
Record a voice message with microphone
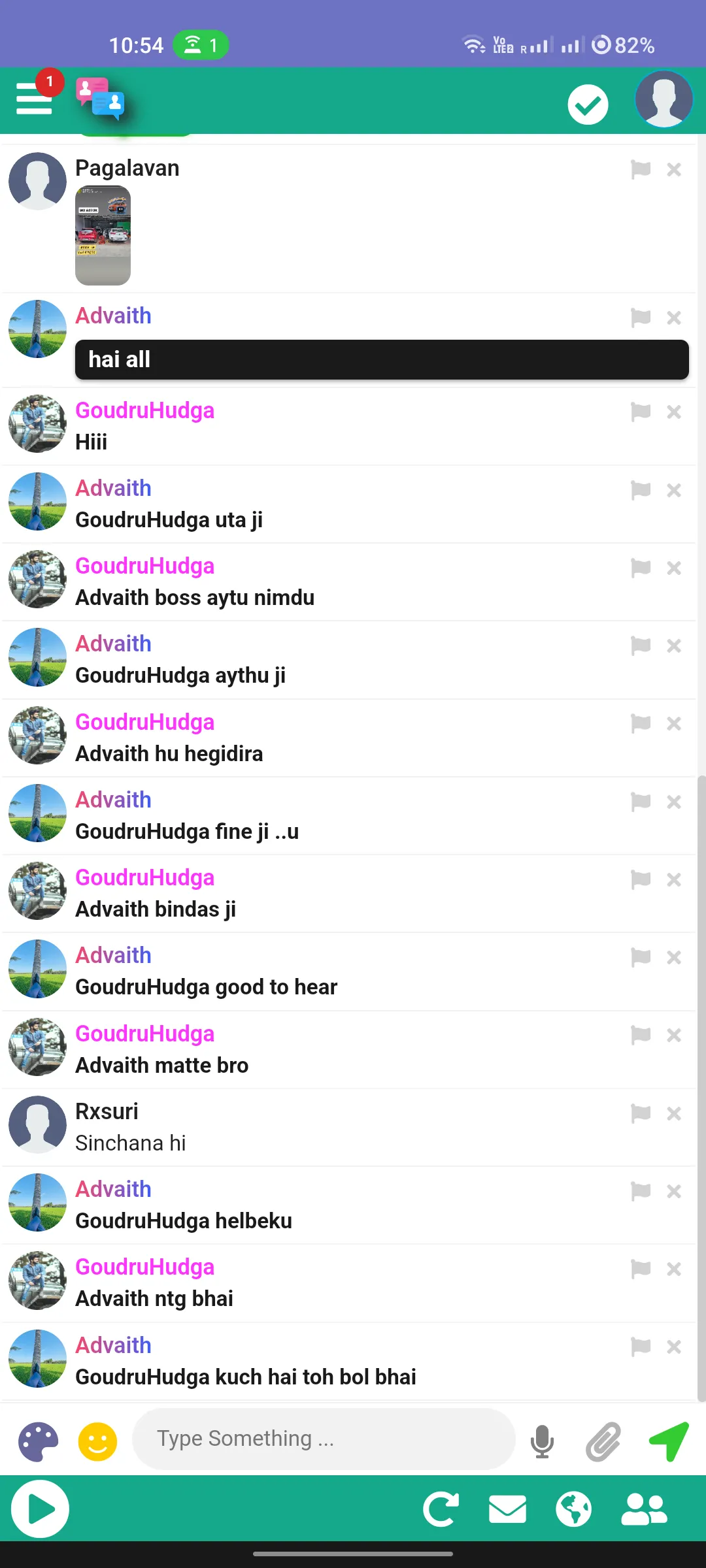tap(543, 1441)
